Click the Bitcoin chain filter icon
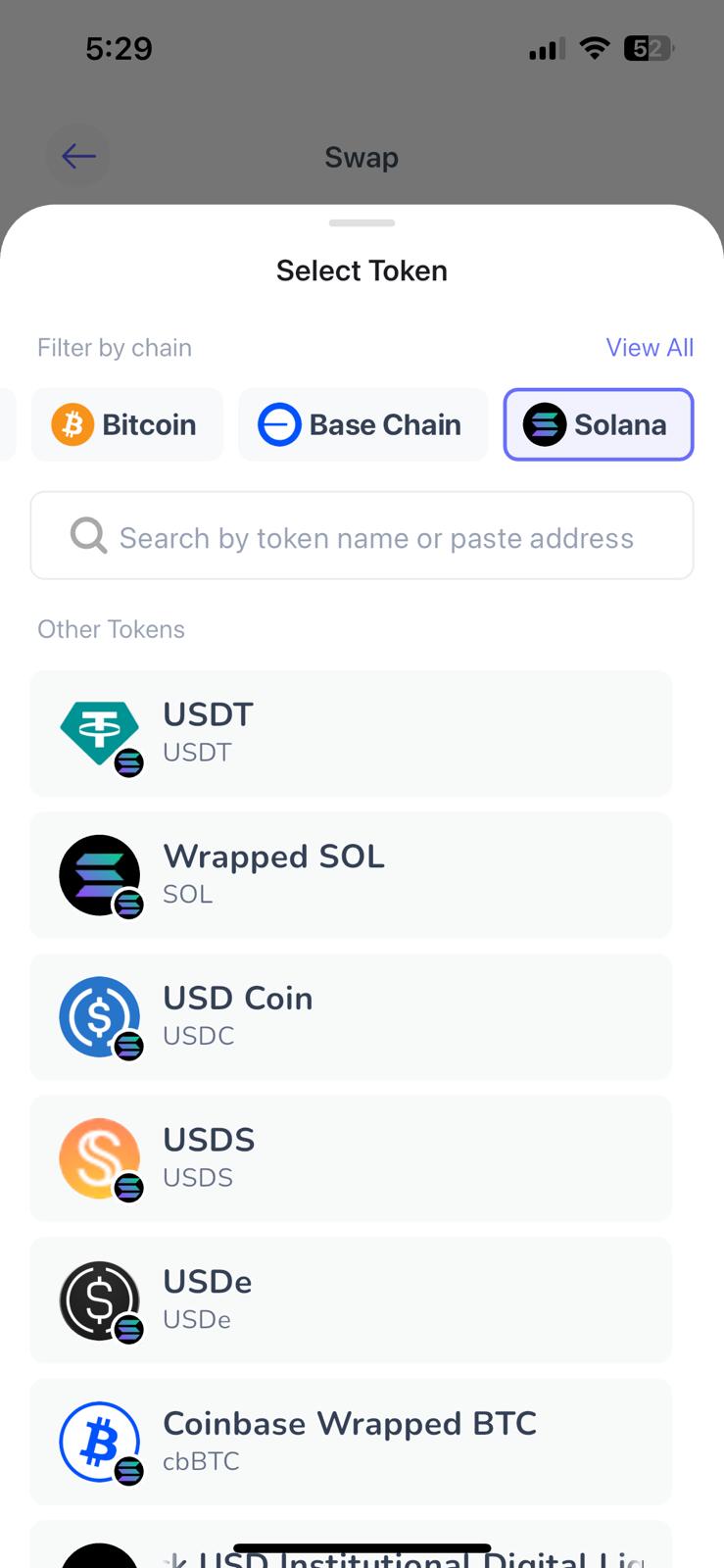Image resolution: width=724 pixels, height=1568 pixels. 72,423
